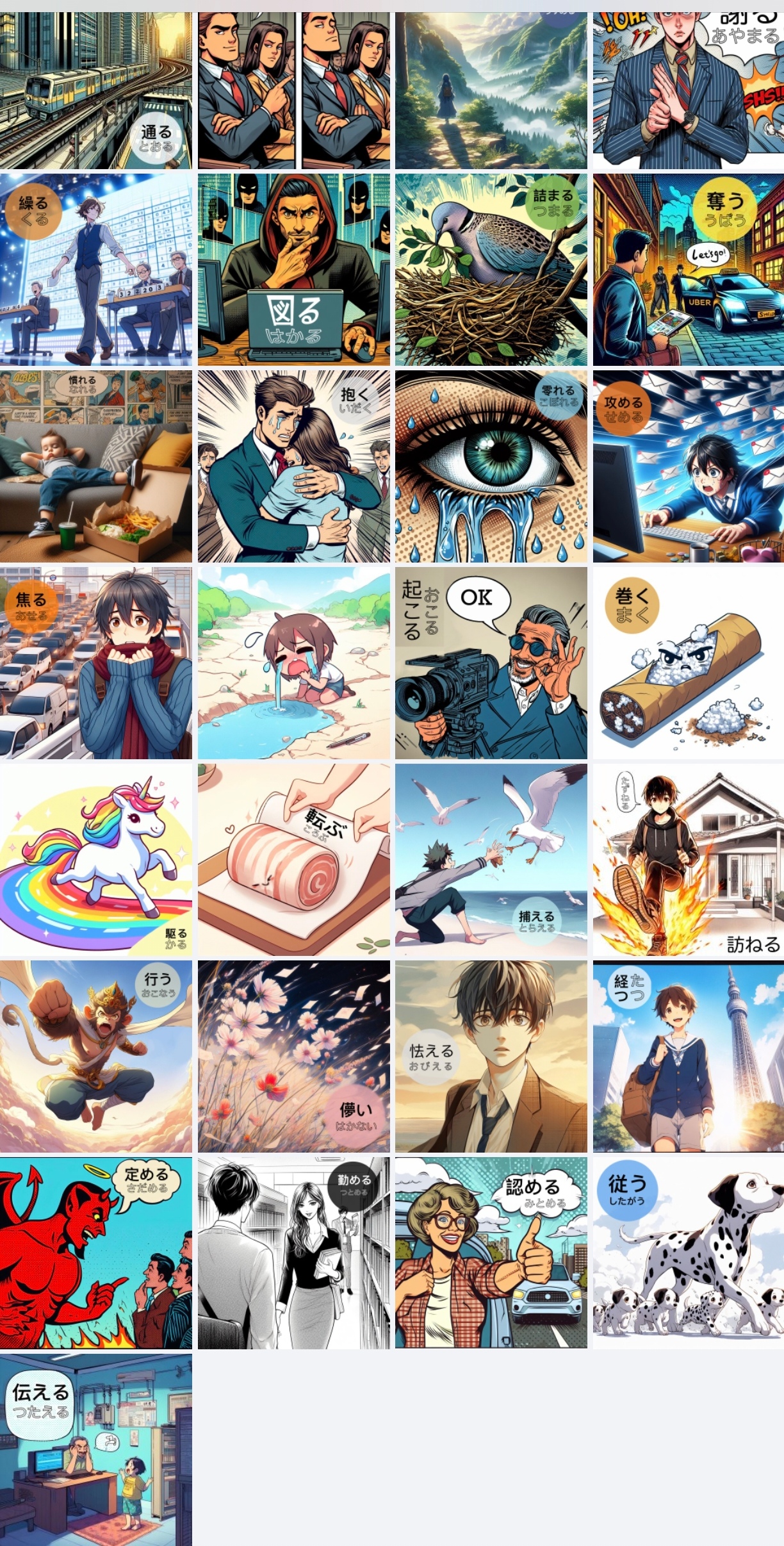Open the 怯える boy portrait image
Screen dimensions: 784x1546
coord(491,1056)
